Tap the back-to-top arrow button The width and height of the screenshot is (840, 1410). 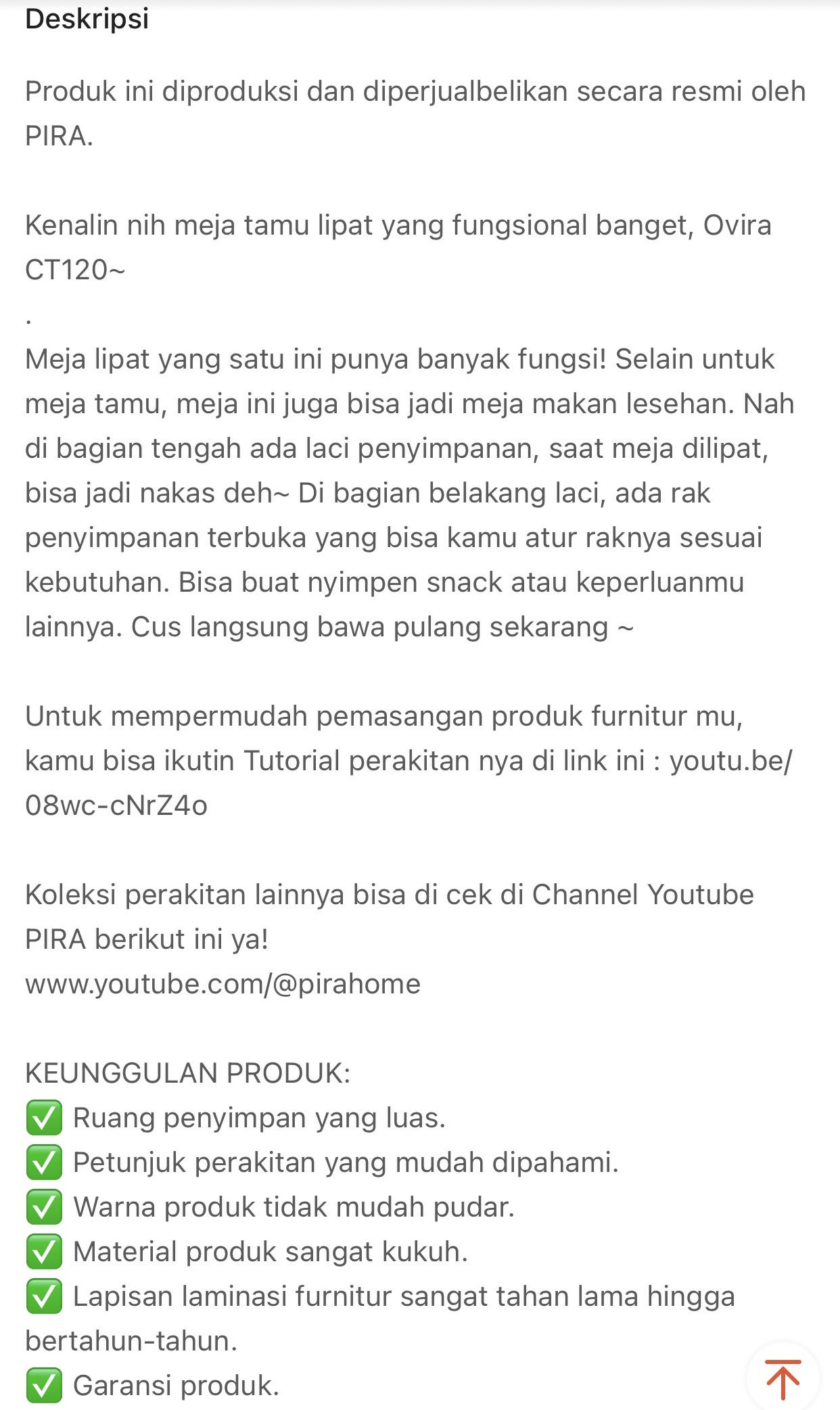(x=783, y=1378)
